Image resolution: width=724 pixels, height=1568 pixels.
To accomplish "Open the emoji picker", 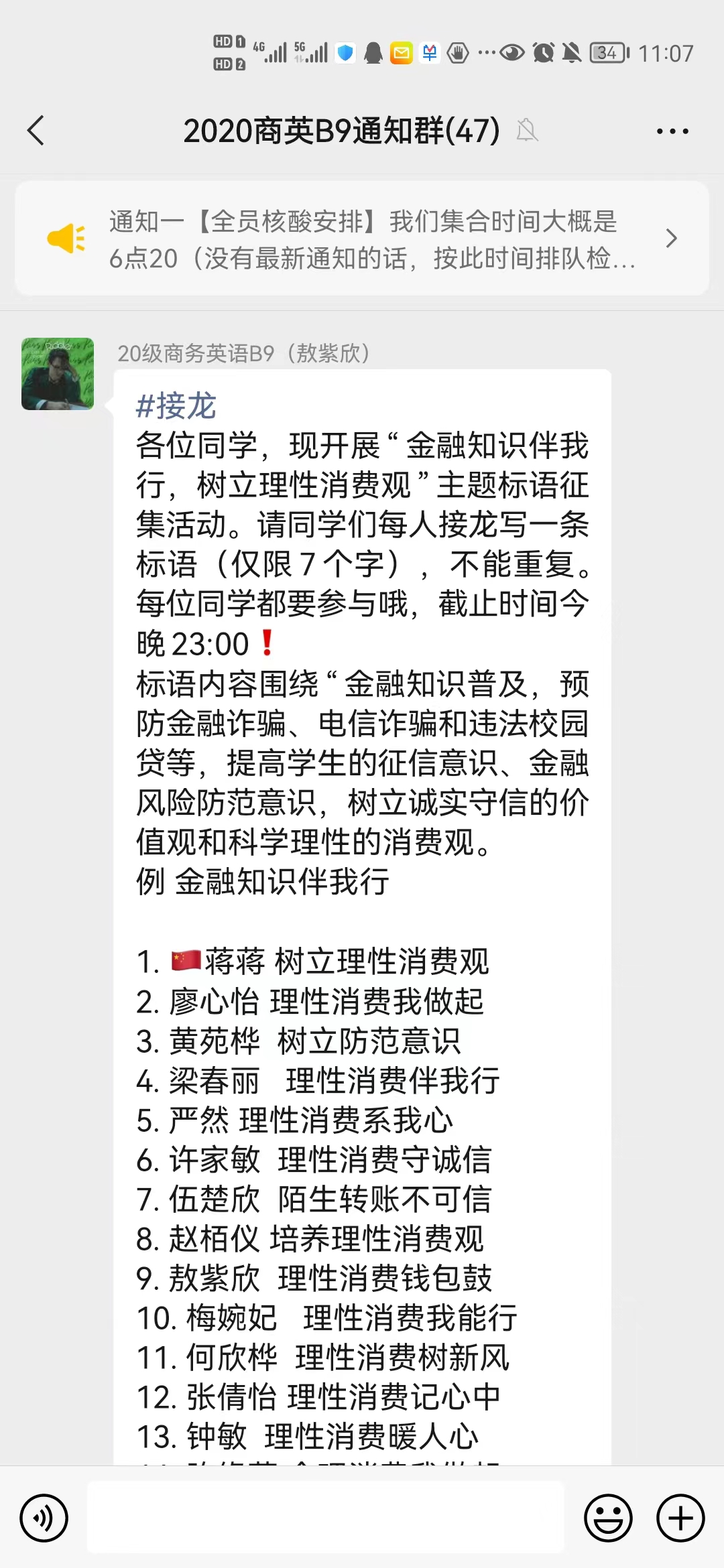I will (x=608, y=1518).
